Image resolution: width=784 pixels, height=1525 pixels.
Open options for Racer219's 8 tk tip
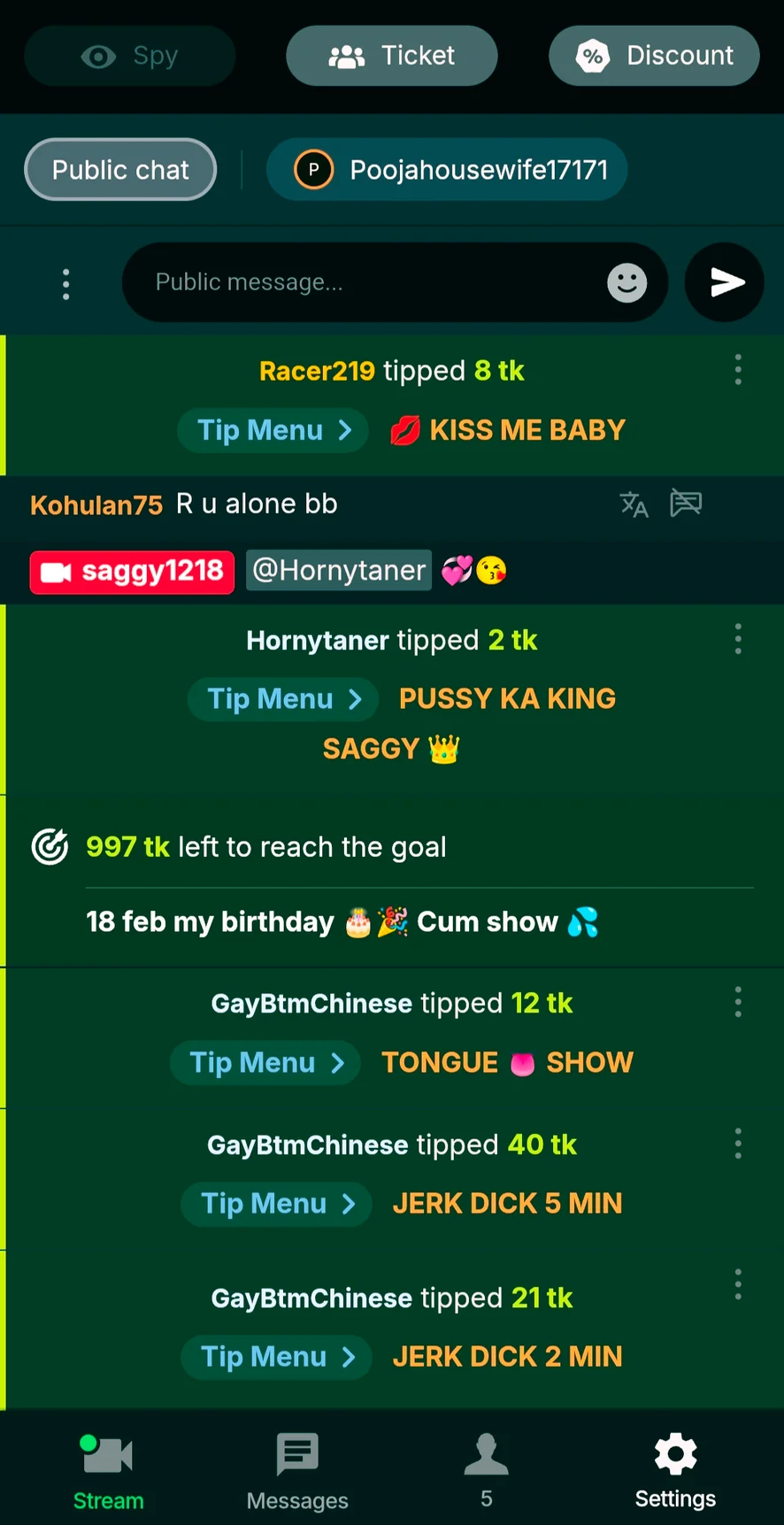point(738,370)
